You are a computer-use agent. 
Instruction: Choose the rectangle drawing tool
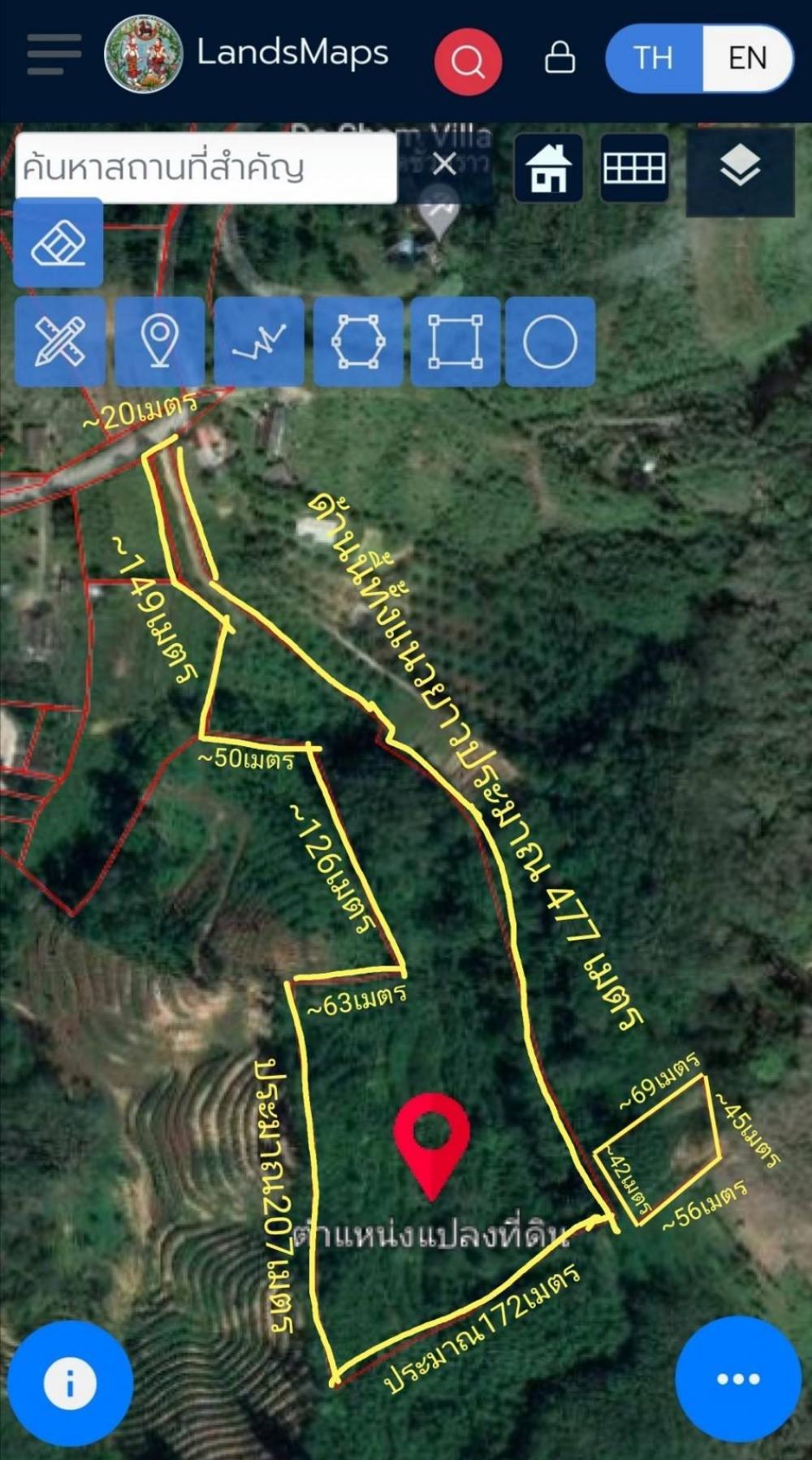pyautogui.click(x=455, y=342)
